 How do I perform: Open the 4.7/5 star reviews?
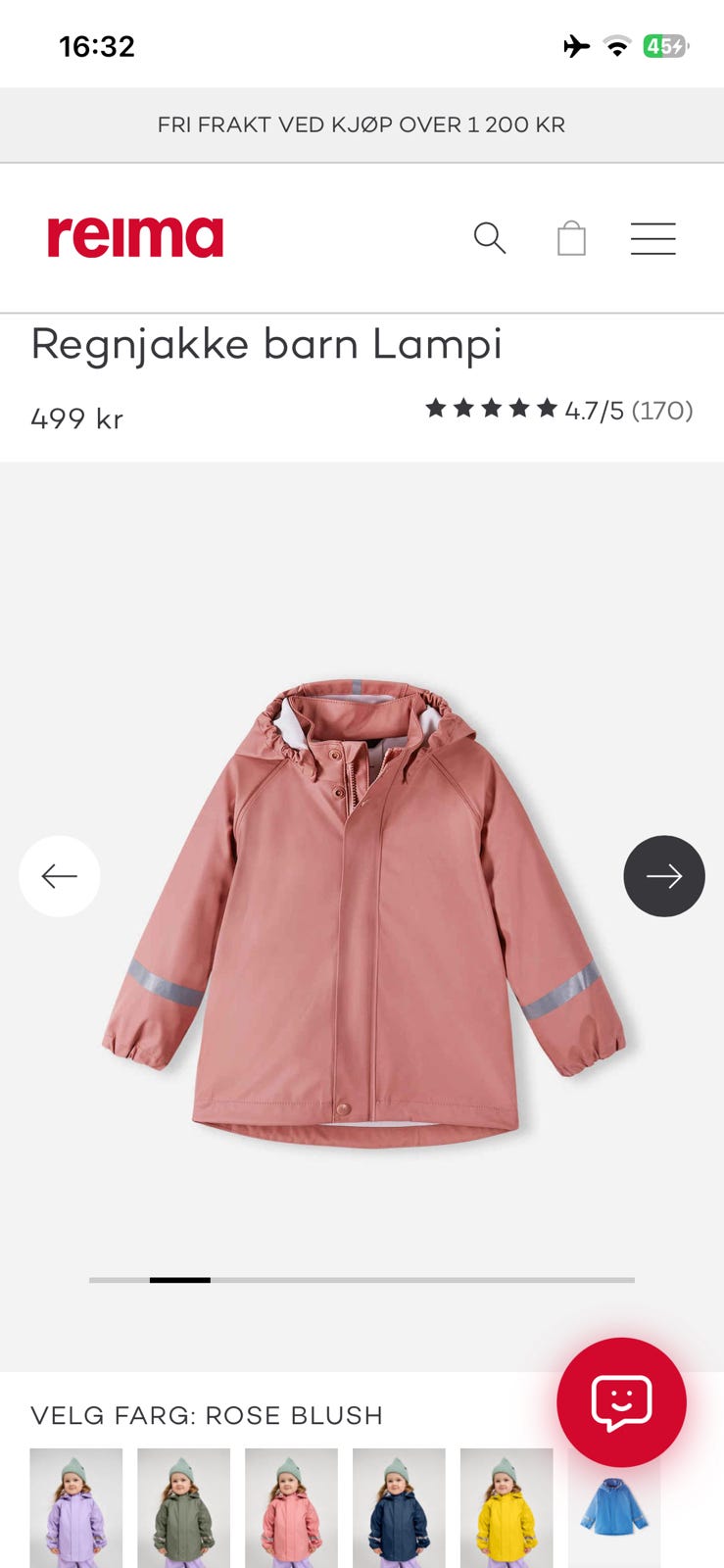pyautogui.click(x=558, y=410)
